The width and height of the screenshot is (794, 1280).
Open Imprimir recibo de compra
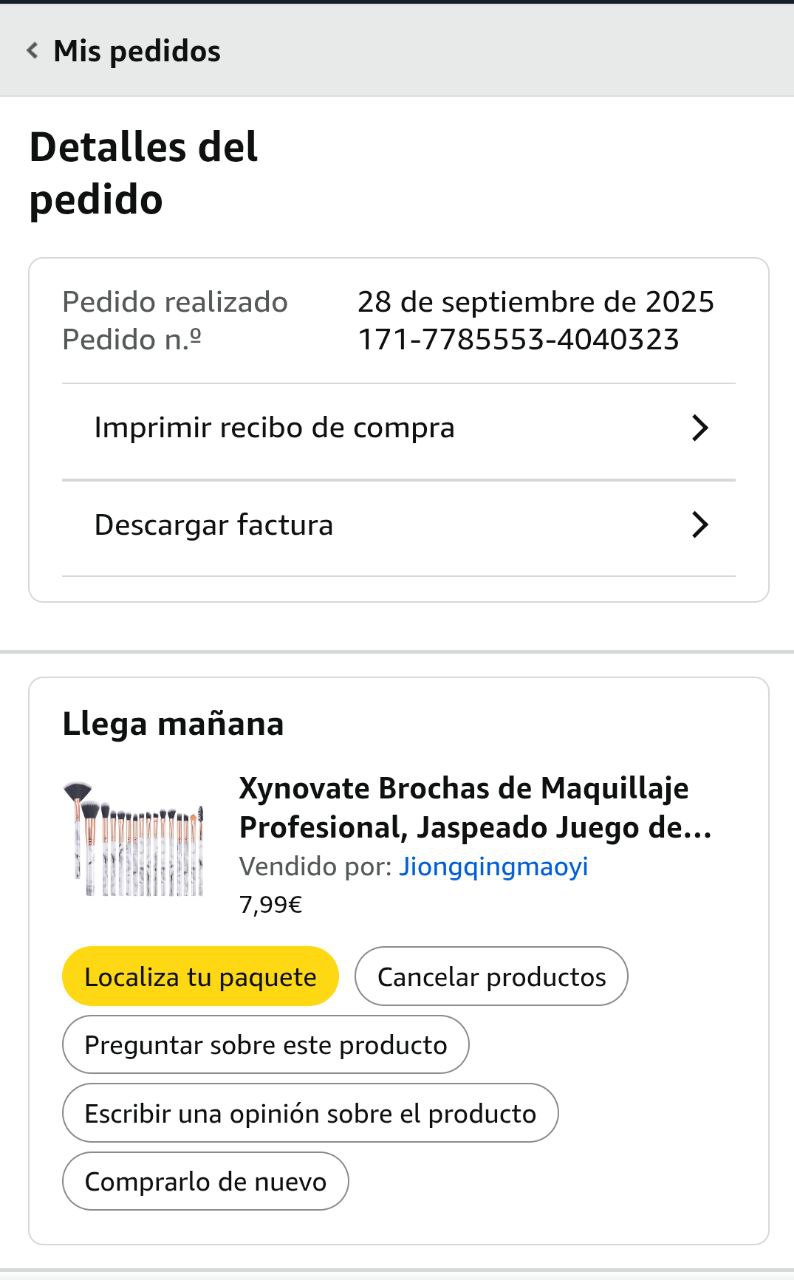398,428
